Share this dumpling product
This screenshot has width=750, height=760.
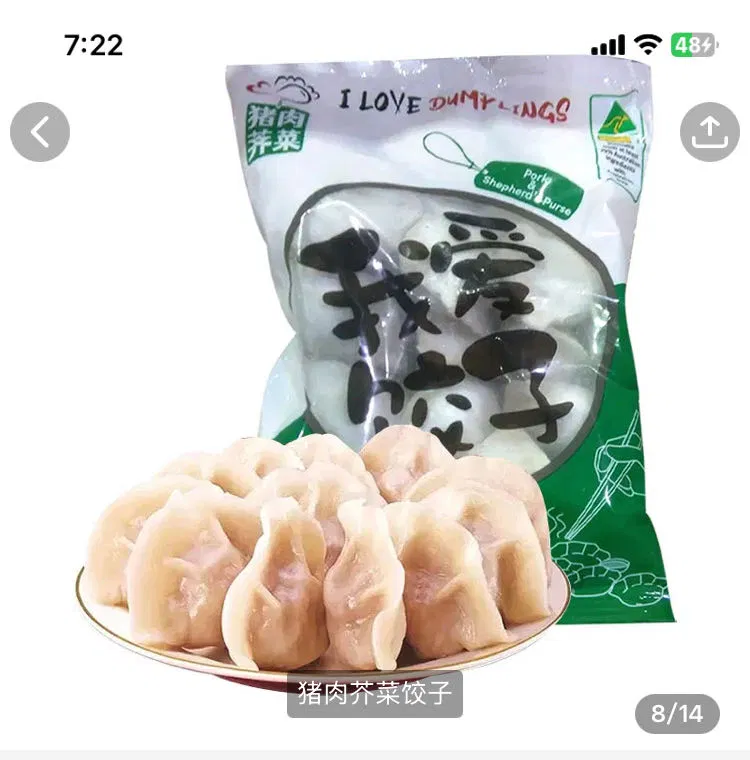709,132
